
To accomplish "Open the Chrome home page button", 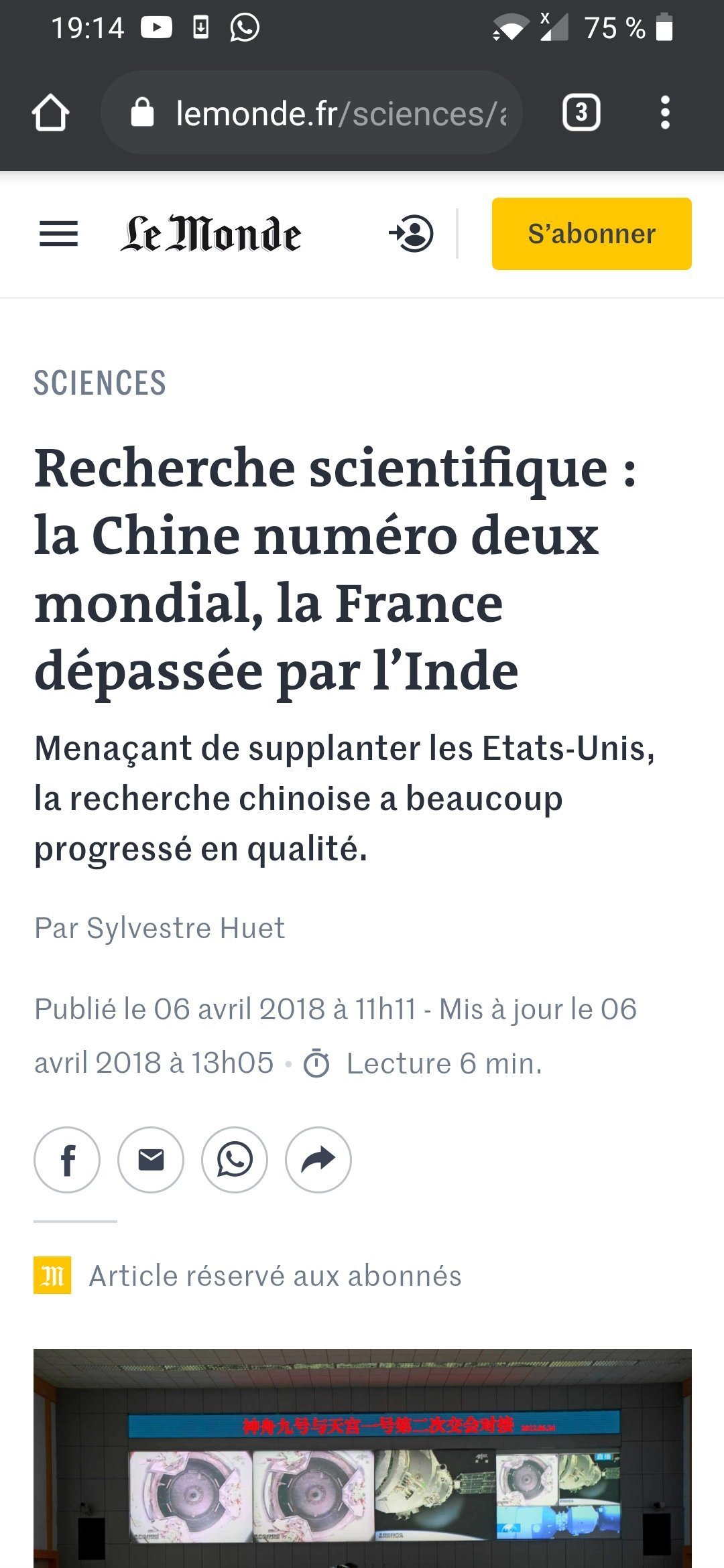I will 50,113.
